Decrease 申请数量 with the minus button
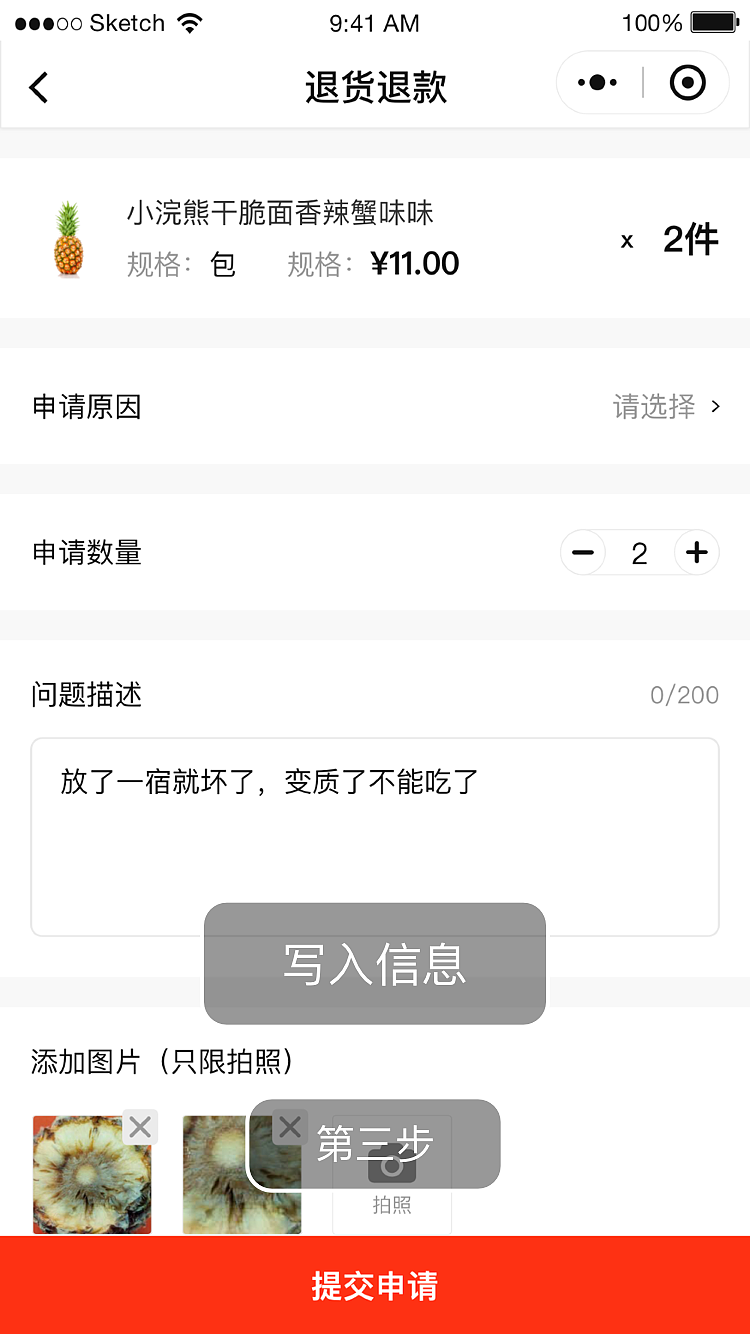This screenshot has height=1334, width=750. (583, 552)
